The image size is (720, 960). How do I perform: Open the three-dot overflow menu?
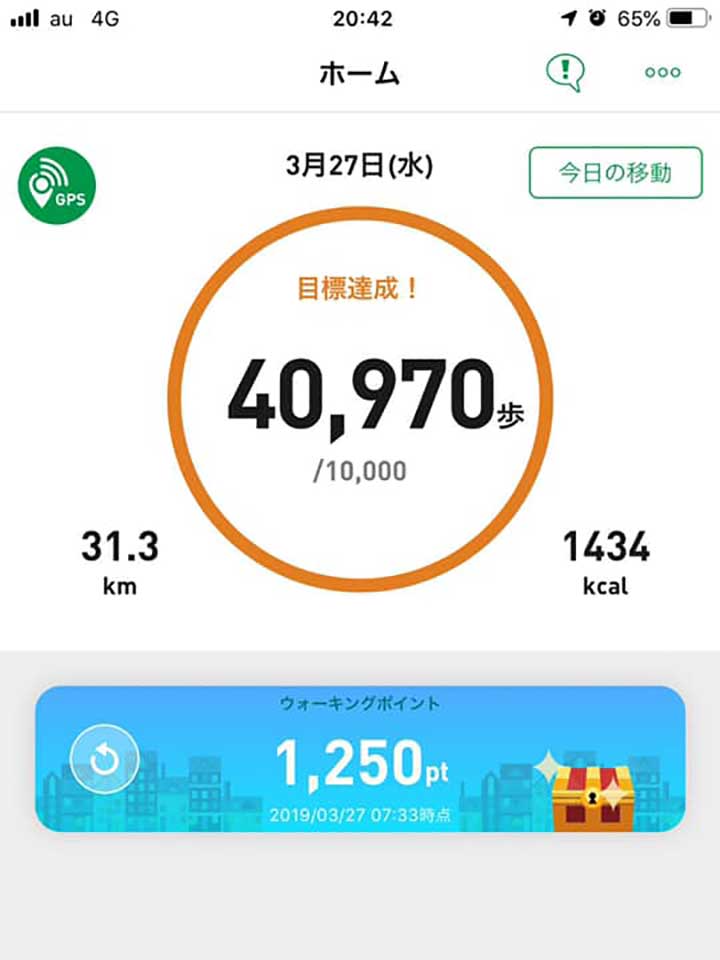click(x=662, y=73)
